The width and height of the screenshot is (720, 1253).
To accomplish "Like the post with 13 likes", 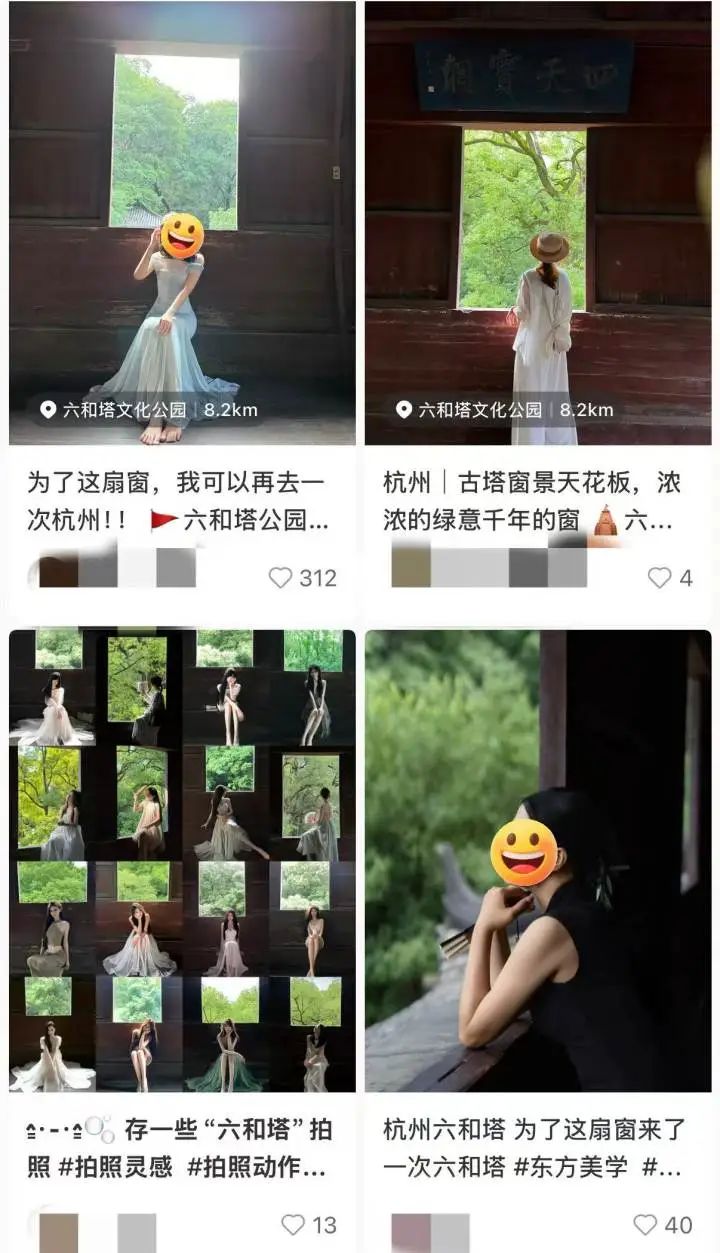I will [293, 1224].
